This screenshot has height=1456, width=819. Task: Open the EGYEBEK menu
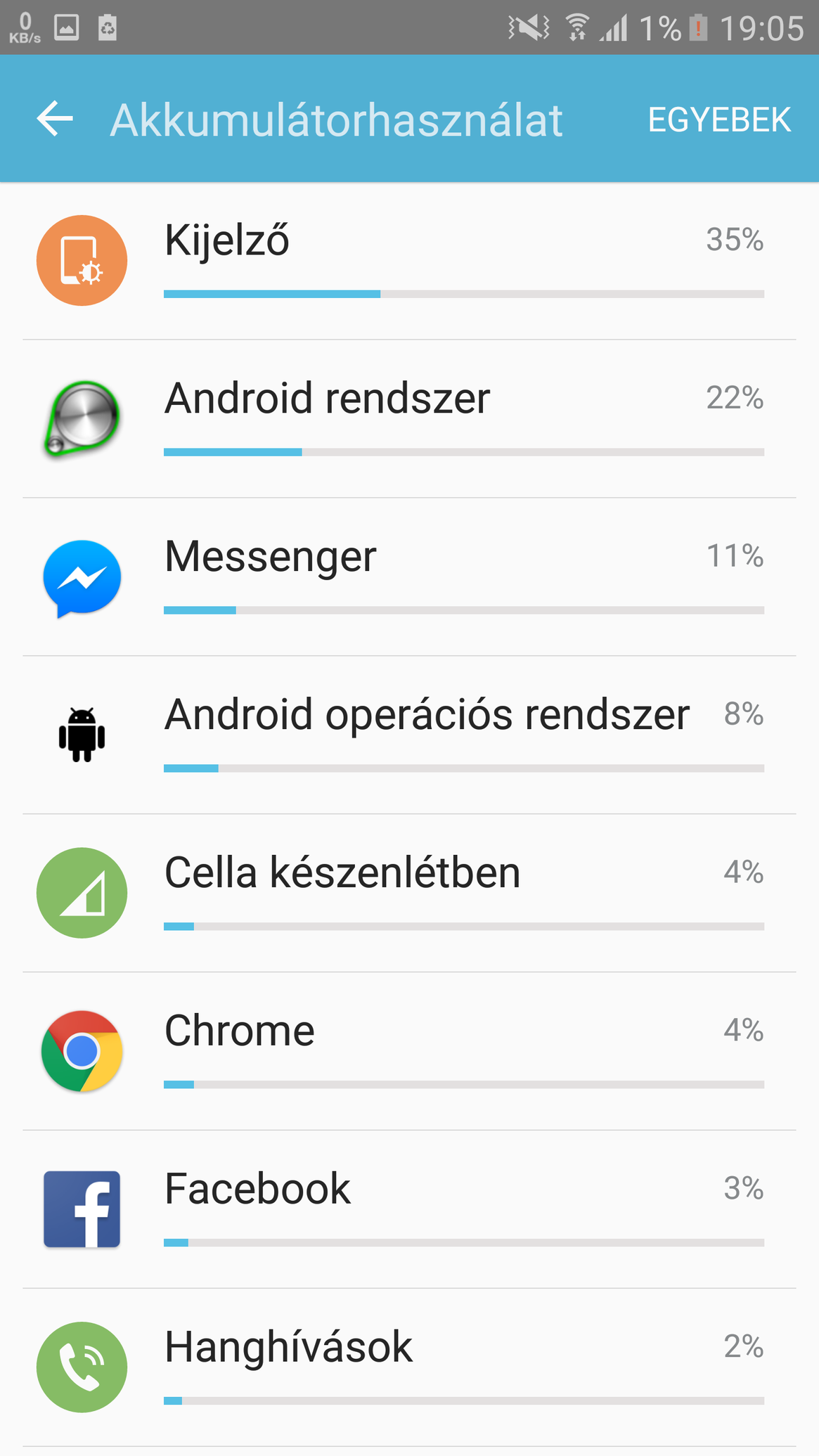click(x=719, y=120)
